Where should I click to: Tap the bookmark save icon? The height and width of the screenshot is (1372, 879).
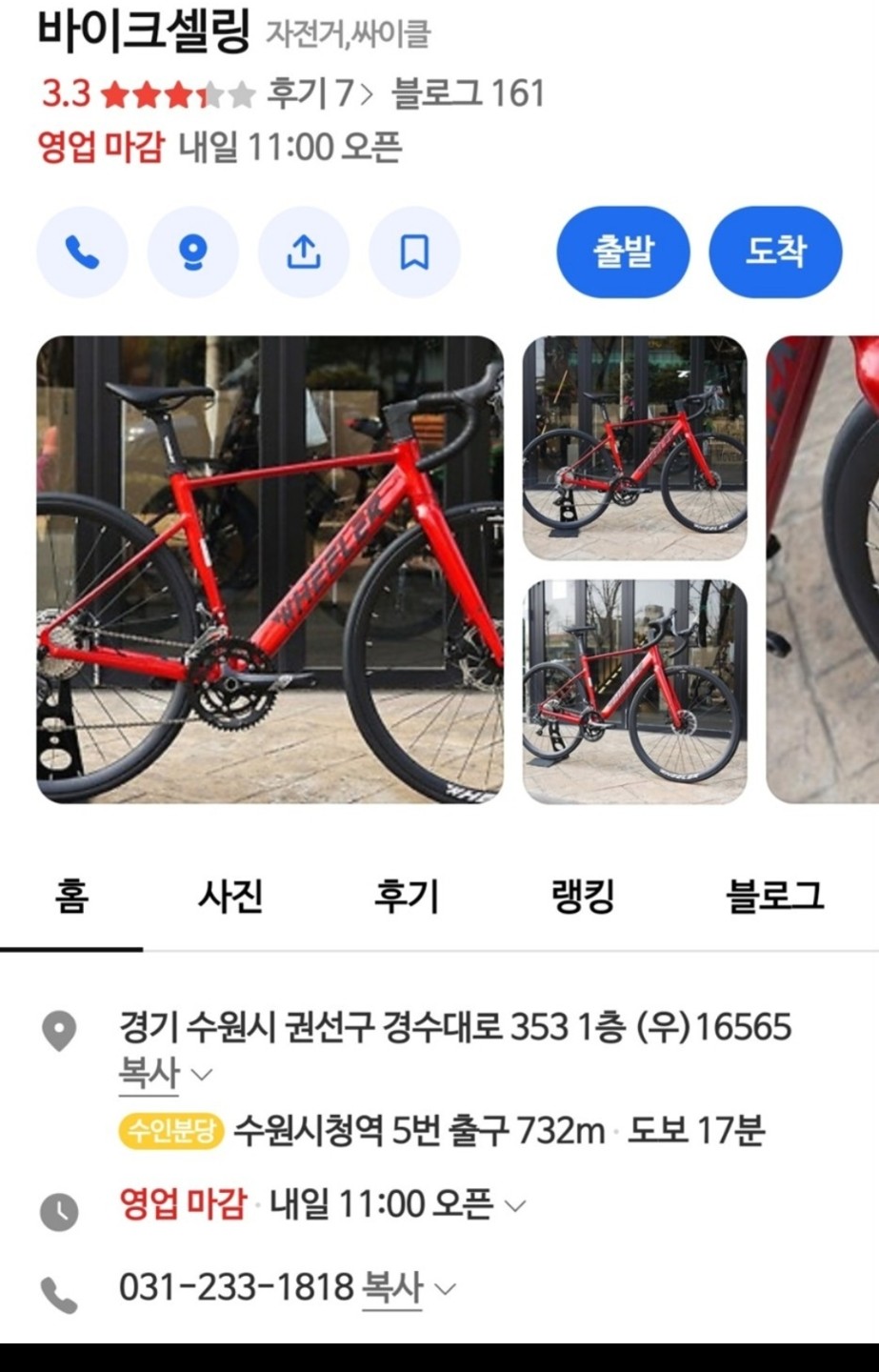pos(413,252)
